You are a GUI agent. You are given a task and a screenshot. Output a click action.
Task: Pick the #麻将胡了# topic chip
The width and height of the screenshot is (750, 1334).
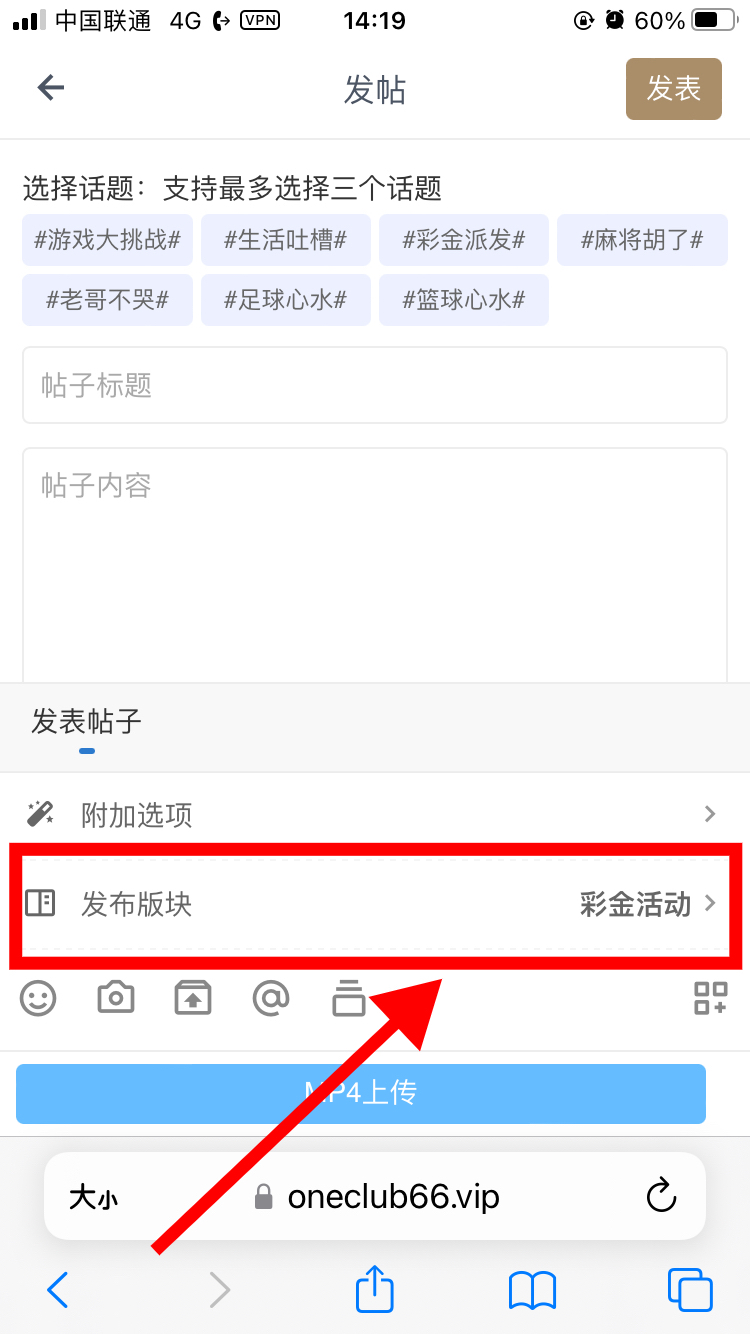click(642, 240)
